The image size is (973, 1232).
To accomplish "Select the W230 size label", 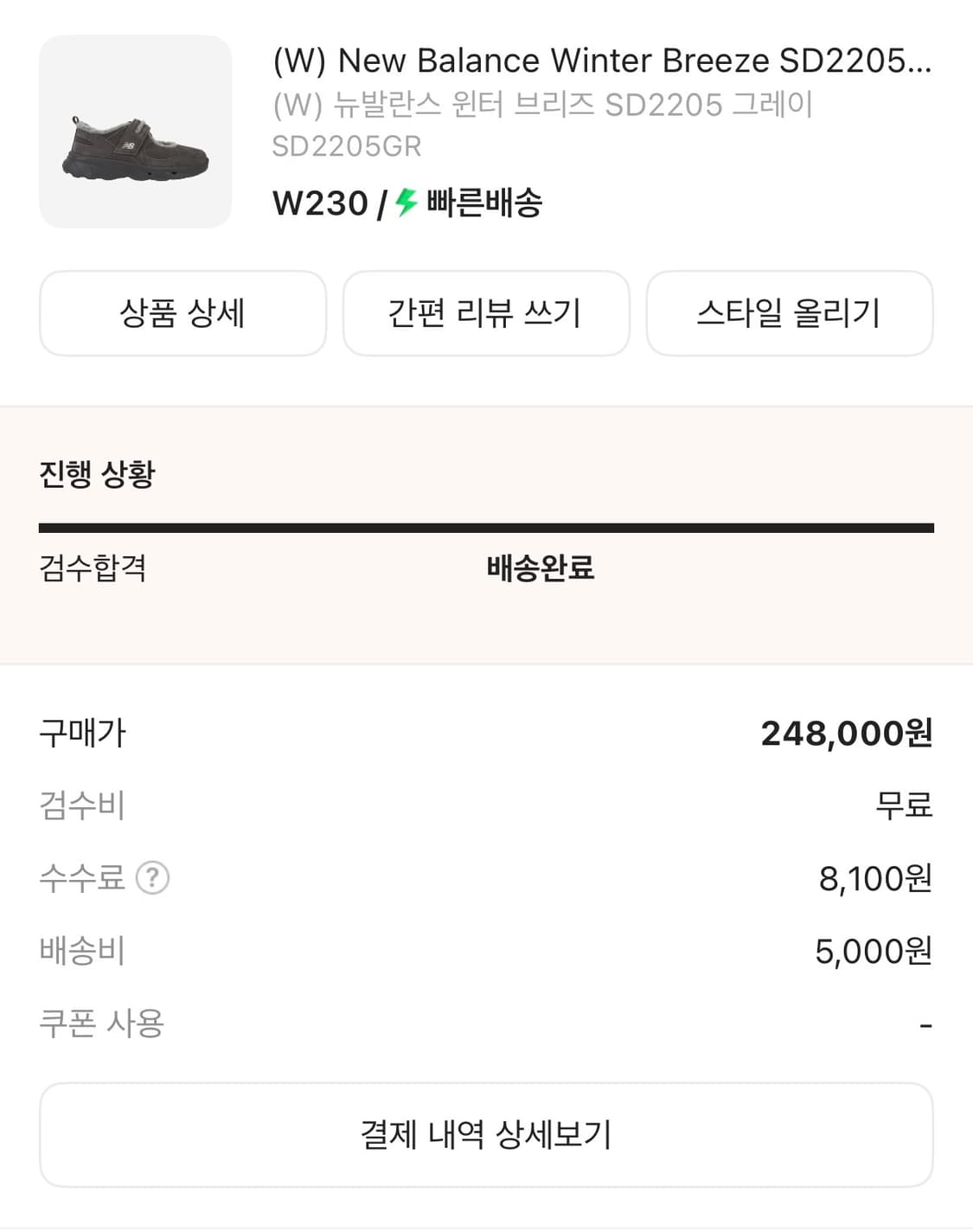I will click(x=320, y=202).
